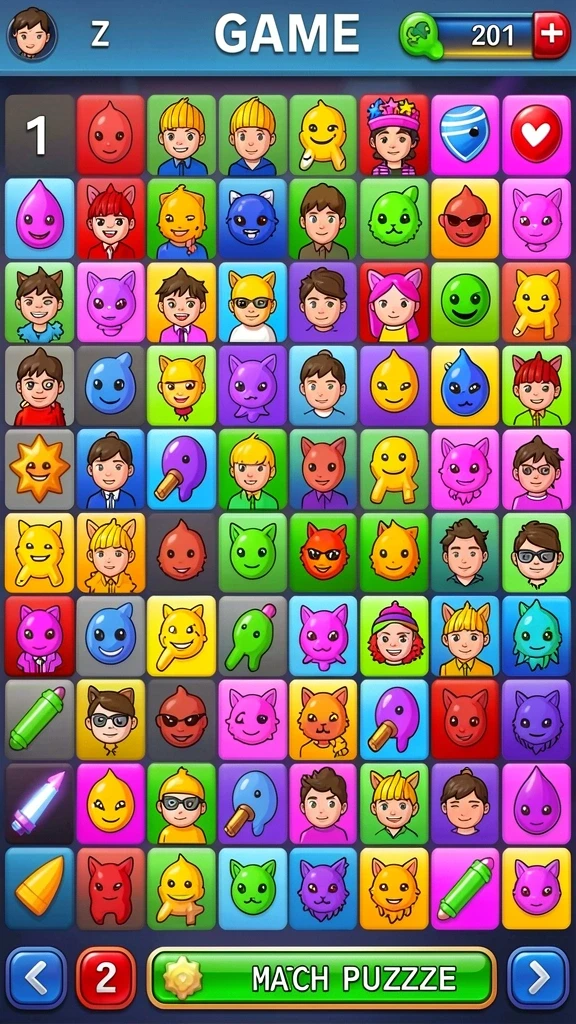Go to the previous level with left arrow

pyautogui.click(x=37, y=978)
